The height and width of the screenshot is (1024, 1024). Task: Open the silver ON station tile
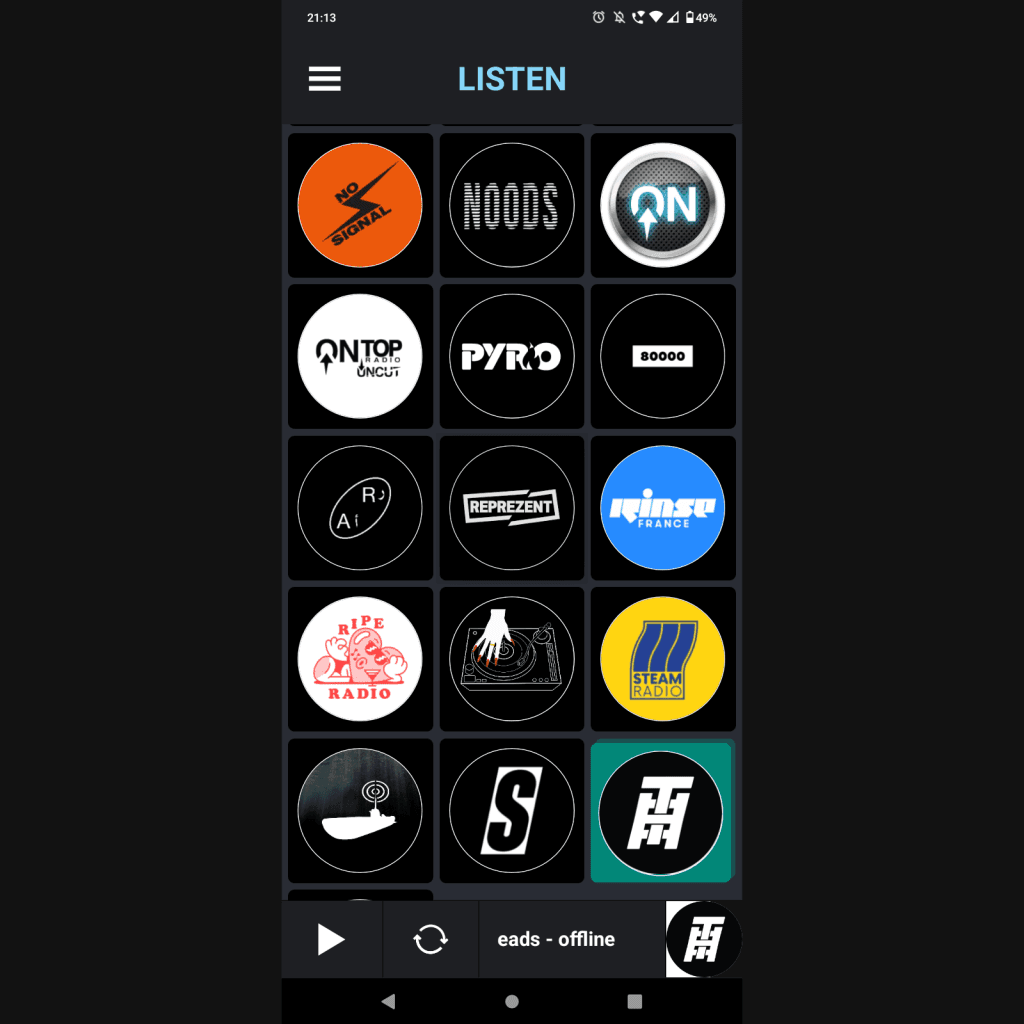663,205
